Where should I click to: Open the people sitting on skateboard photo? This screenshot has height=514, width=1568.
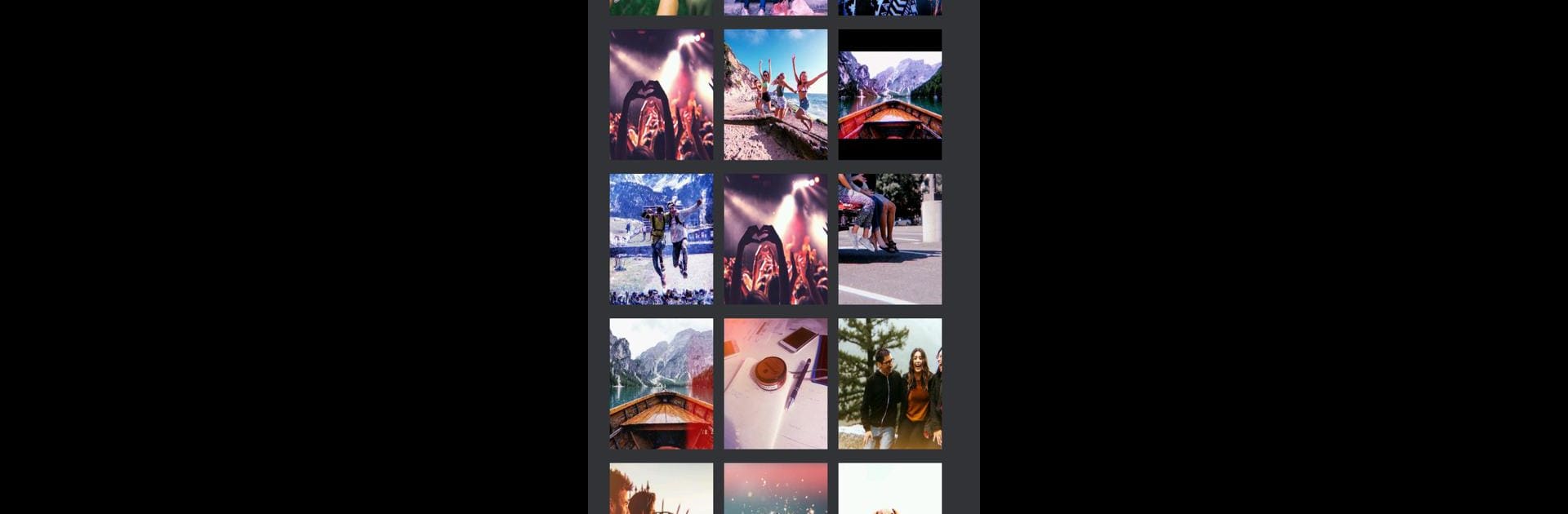pyautogui.click(x=889, y=239)
